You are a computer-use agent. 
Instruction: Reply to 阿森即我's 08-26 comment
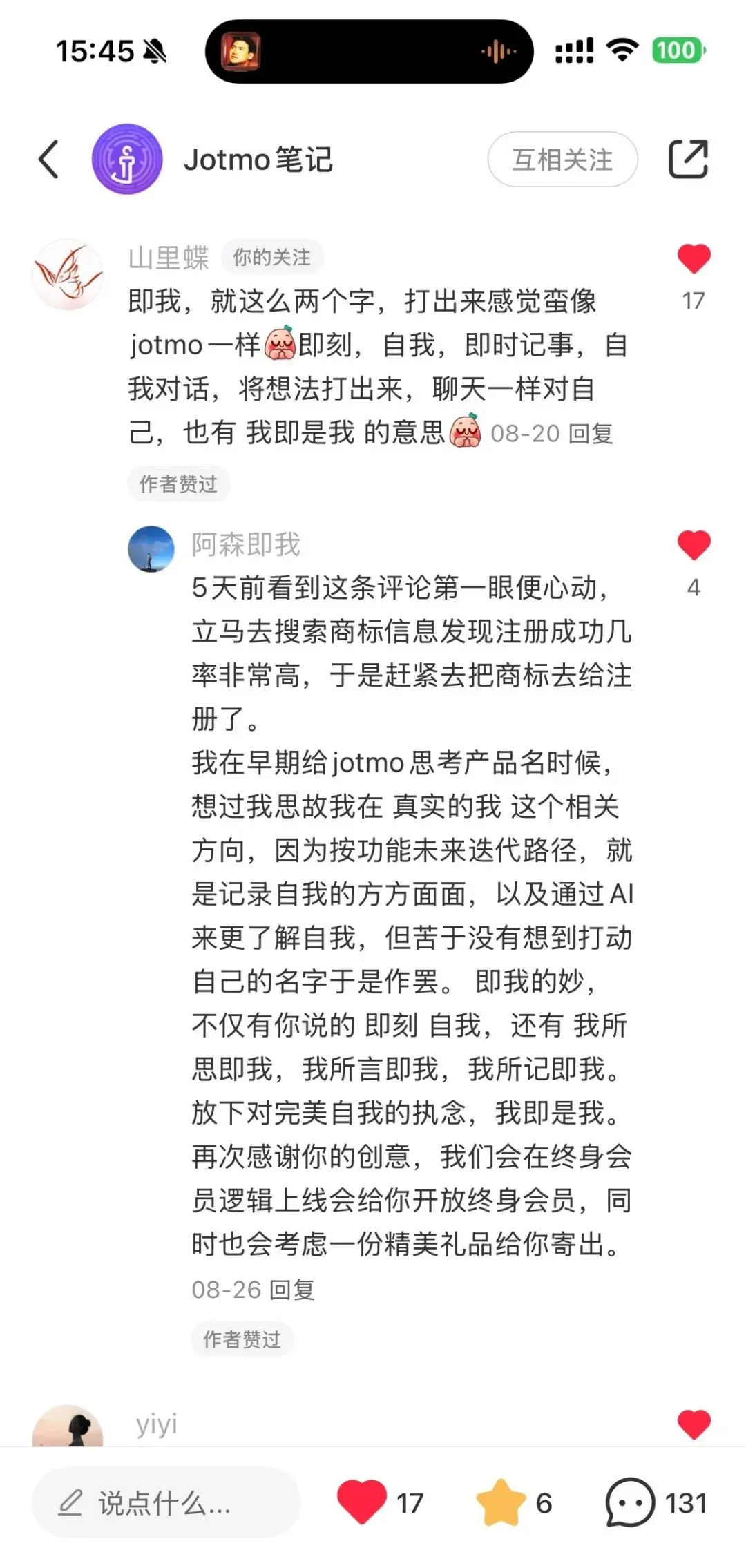point(292,1289)
